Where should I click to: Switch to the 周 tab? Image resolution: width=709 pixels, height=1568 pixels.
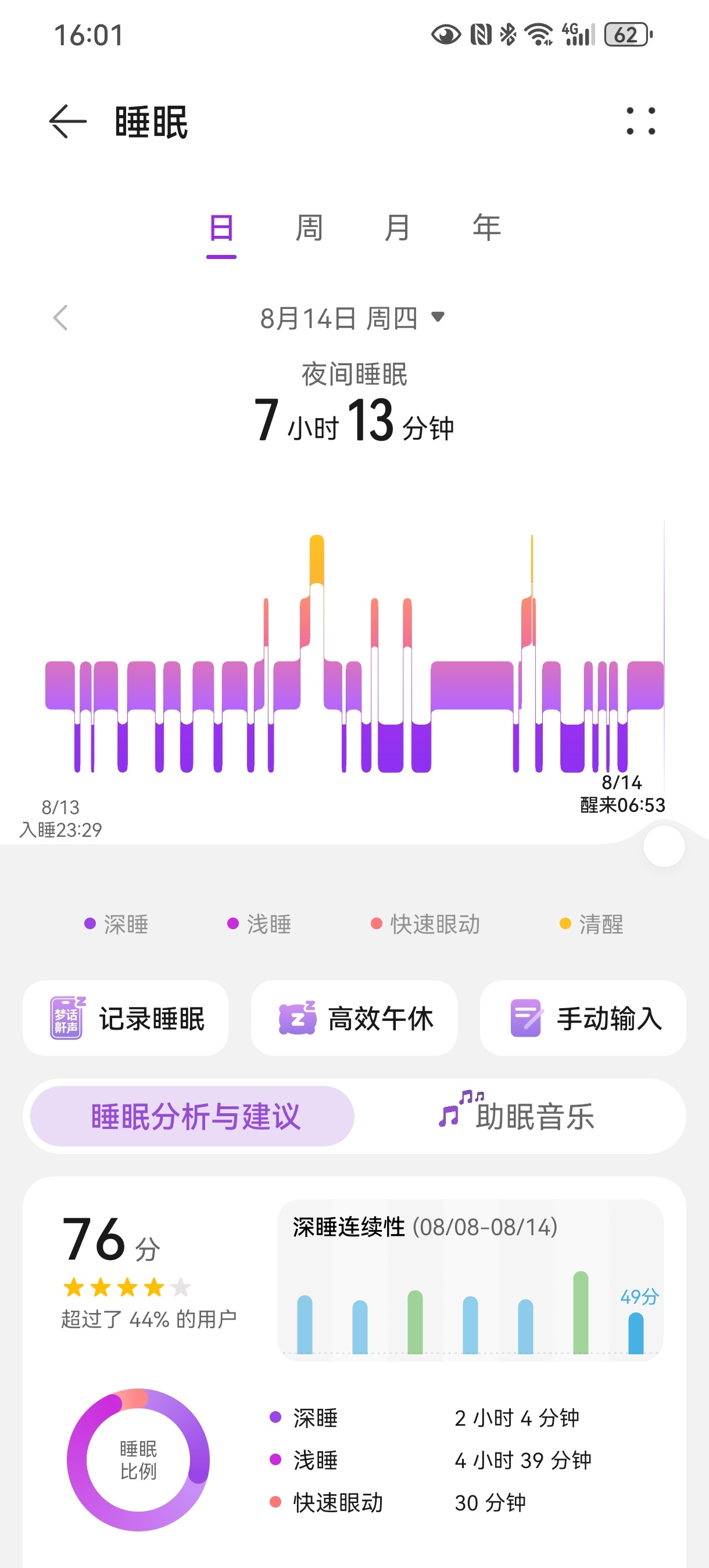click(x=309, y=228)
